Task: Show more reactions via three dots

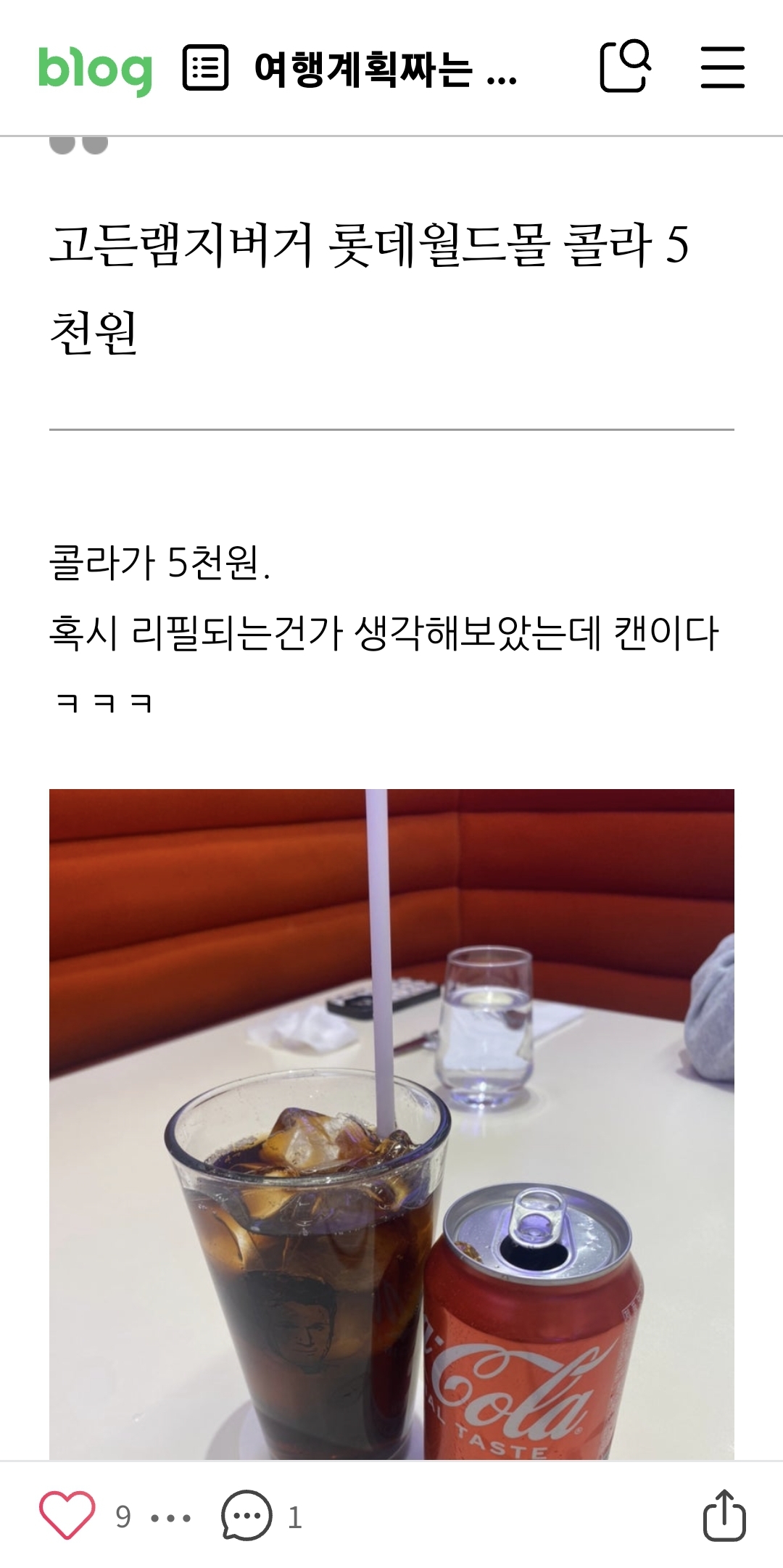Action: 171,1517
